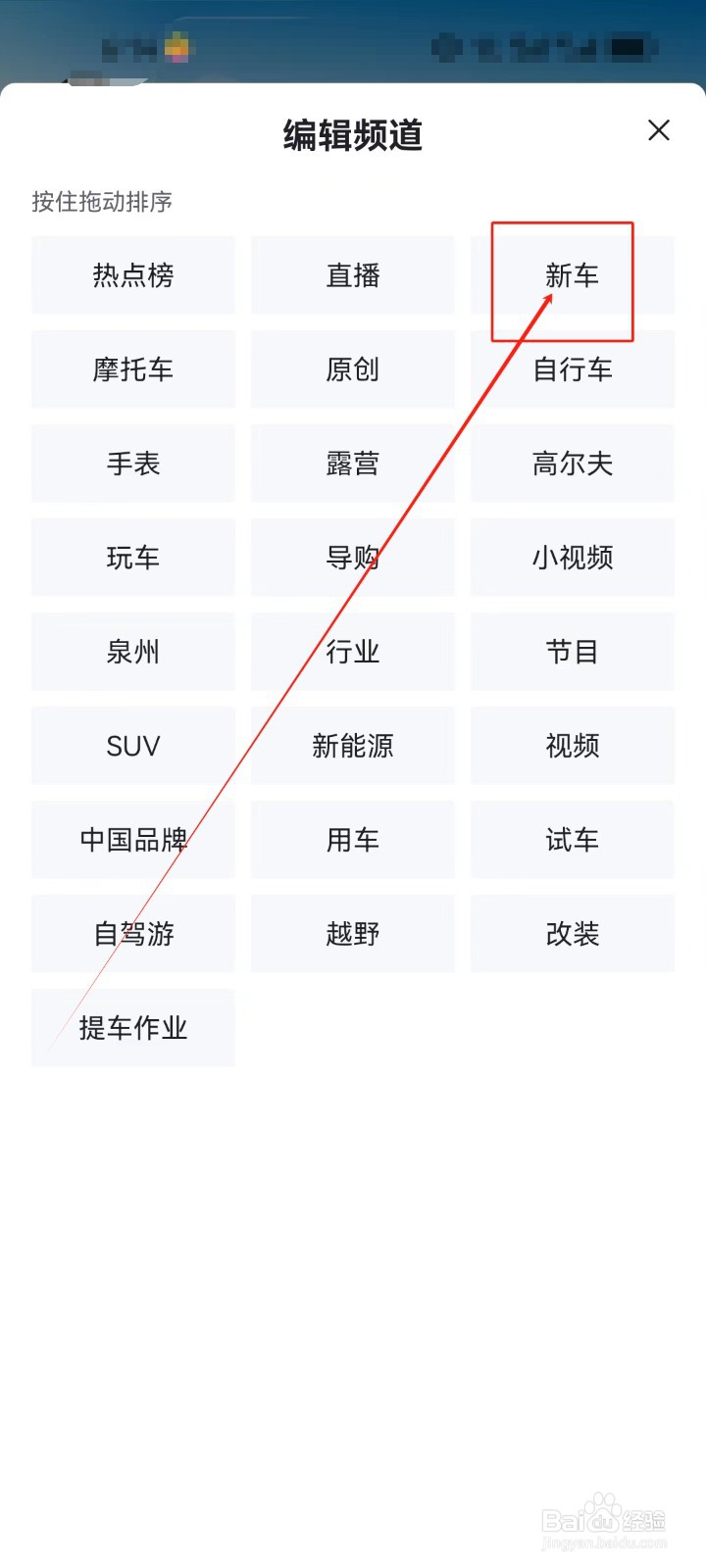The image size is (706, 1568).
Task: Choose the 自行车 channel
Action: (x=572, y=369)
